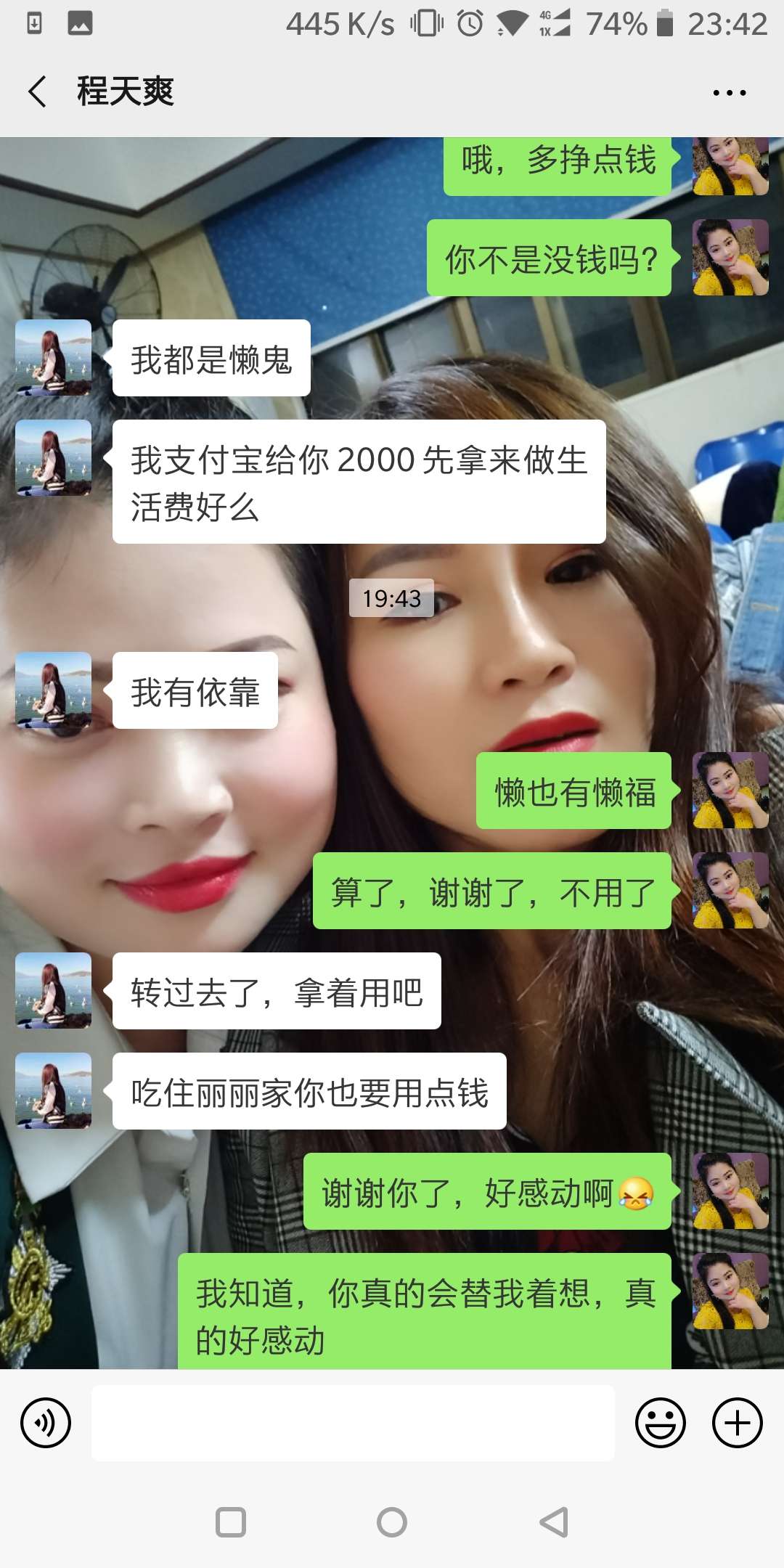
Task: Tap the 19:43 timestamp divider
Action: (391, 599)
